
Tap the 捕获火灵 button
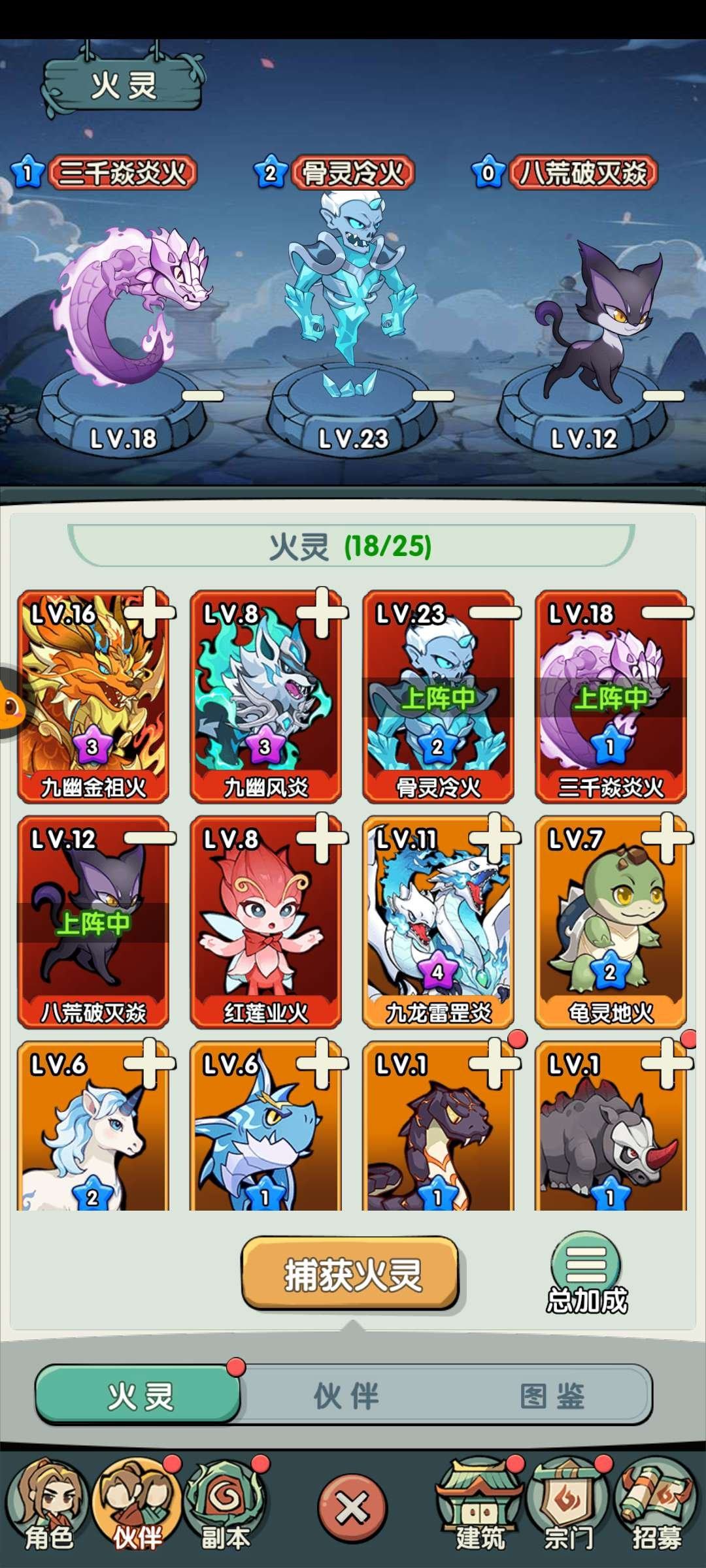coord(350,1275)
